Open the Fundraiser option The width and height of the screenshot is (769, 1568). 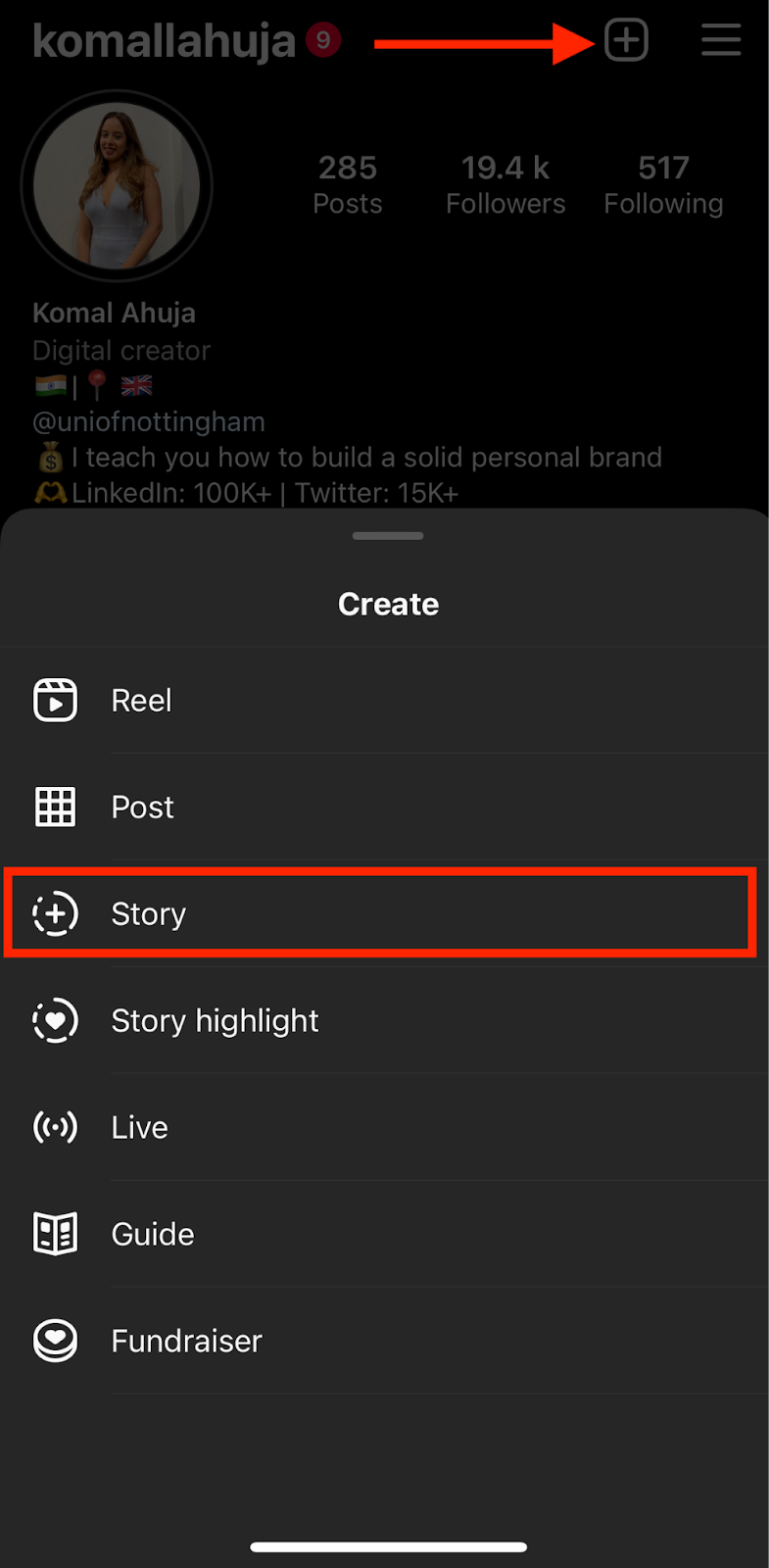[x=384, y=1341]
